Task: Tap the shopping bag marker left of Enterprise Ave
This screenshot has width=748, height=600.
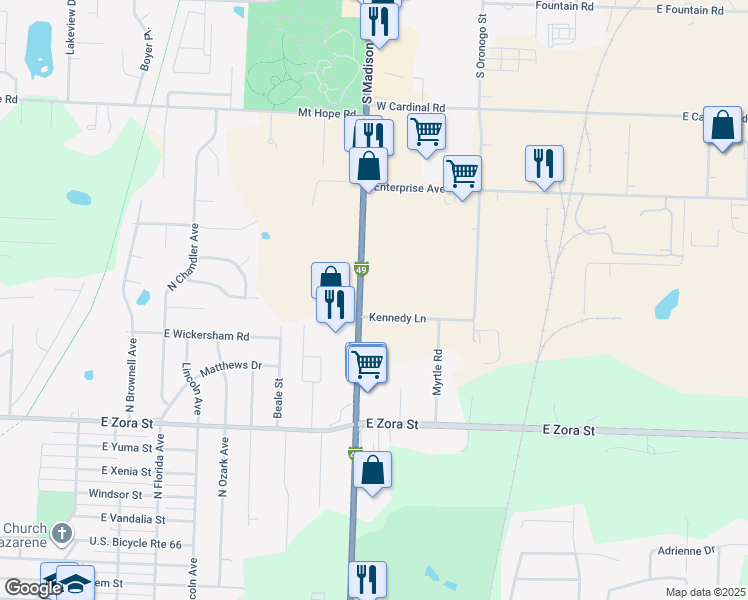Action: coord(368,166)
